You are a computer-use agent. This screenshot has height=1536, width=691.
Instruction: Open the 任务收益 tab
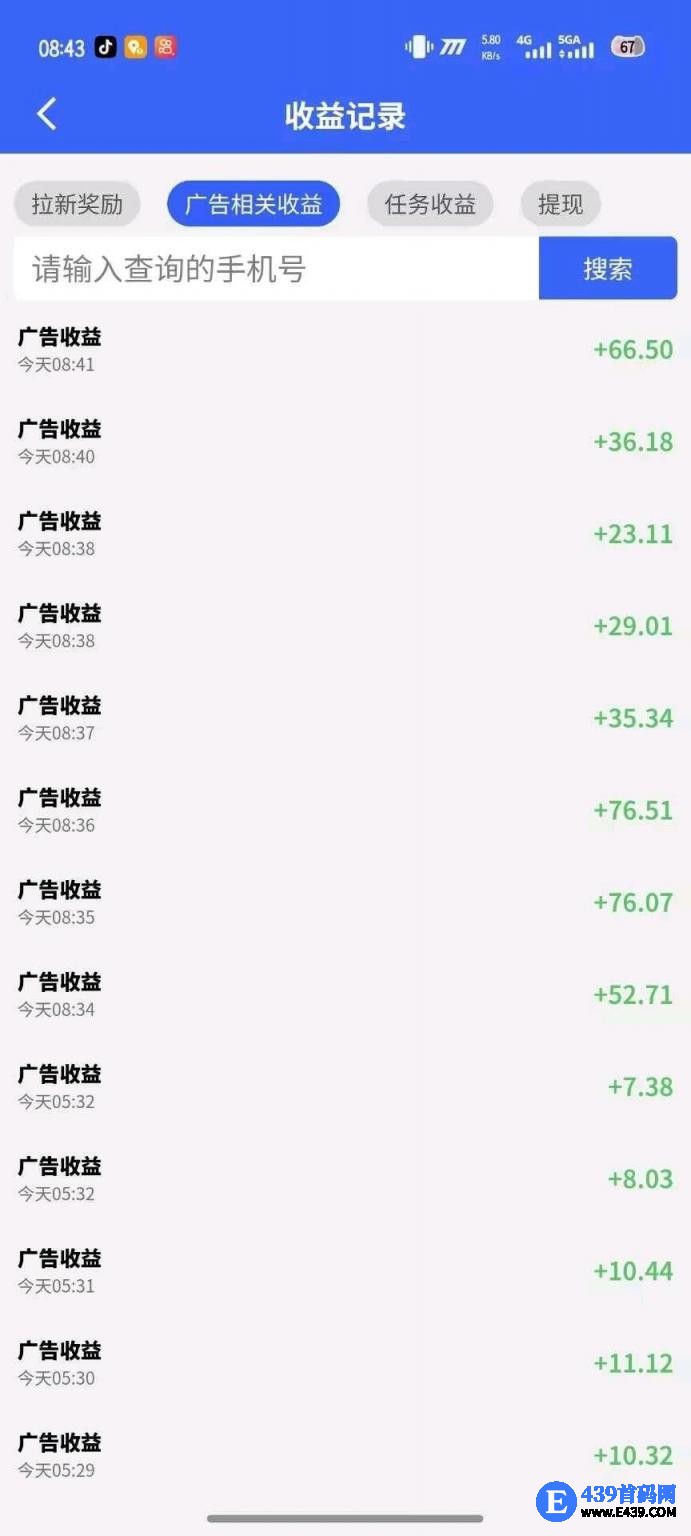coord(430,205)
